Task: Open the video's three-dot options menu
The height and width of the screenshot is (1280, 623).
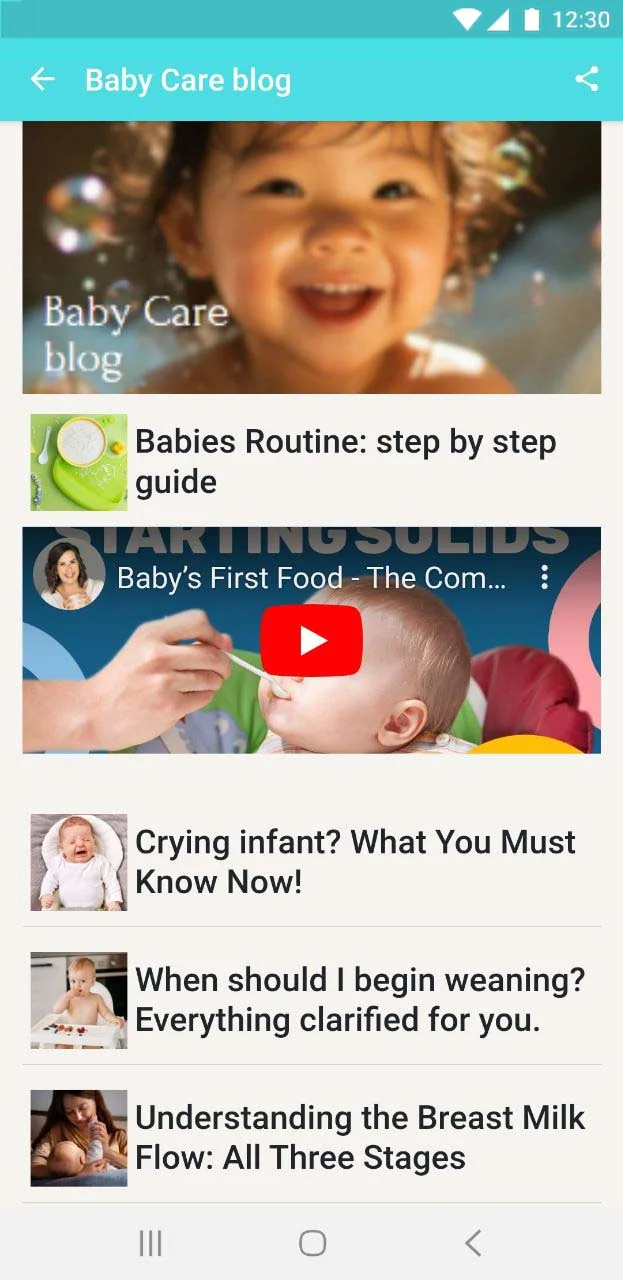Action: [x=544, y=577]
